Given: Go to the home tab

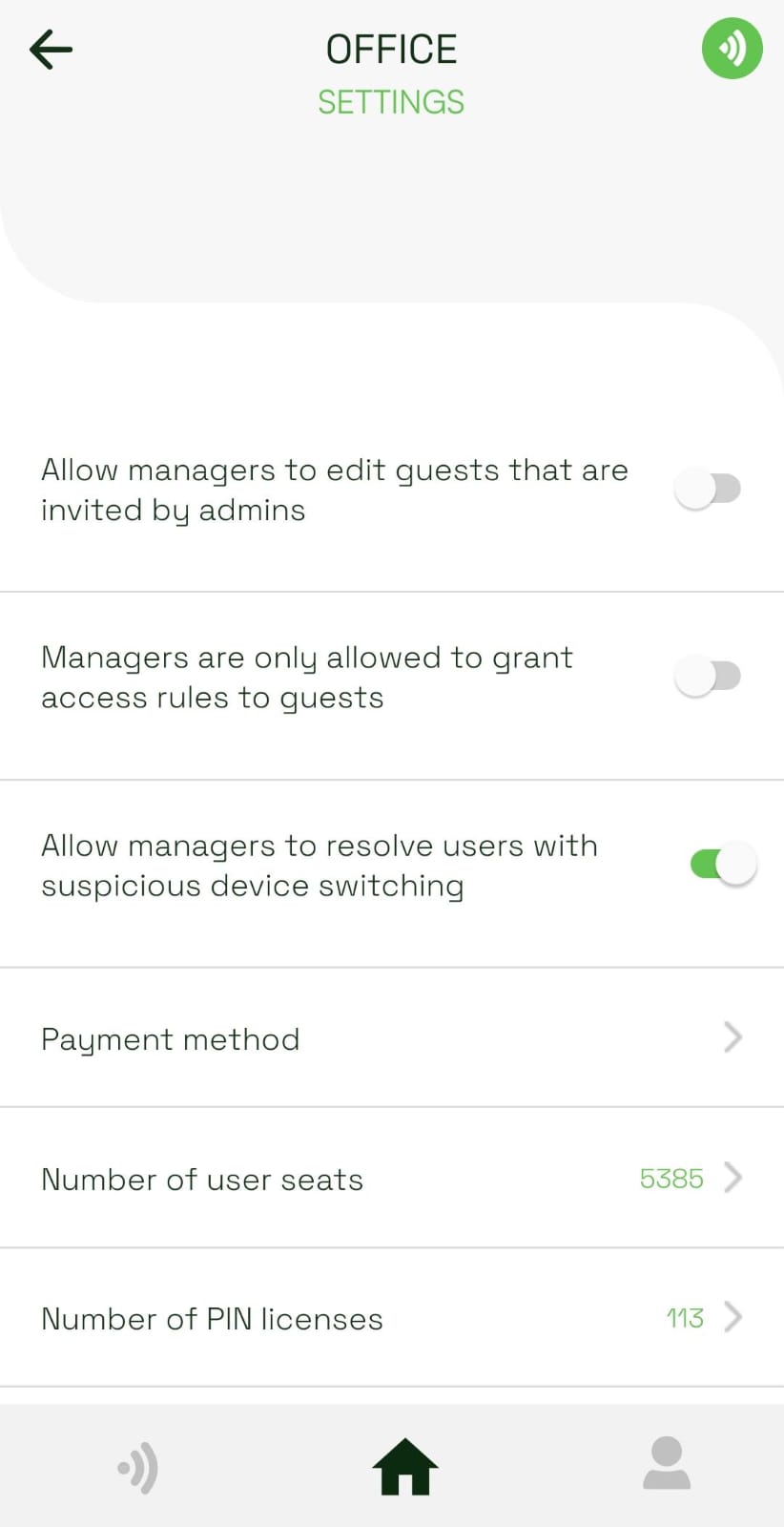Looking at the screenshot, I should (404, 1467).
